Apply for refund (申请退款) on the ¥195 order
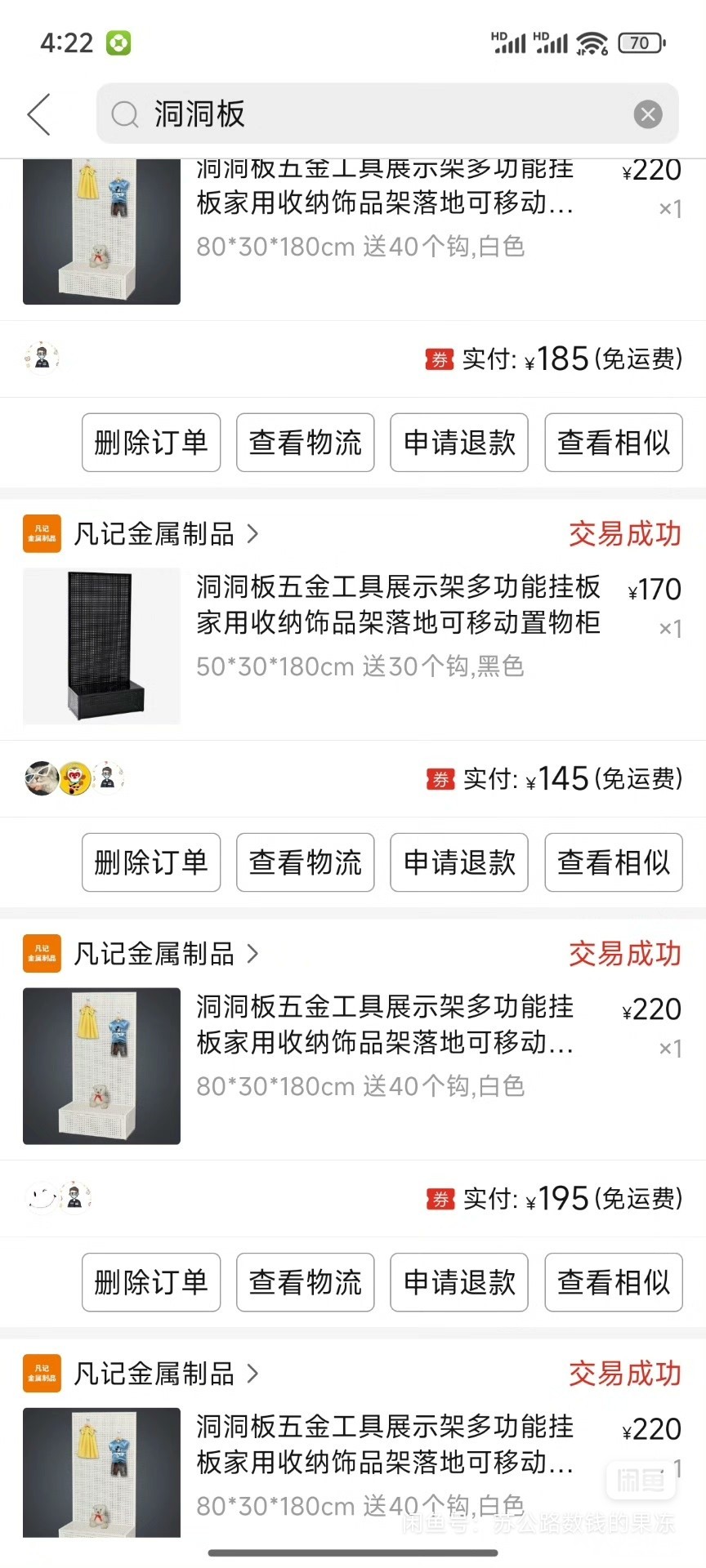This screenshot has height=1568, width=706. pos(459,1282)
